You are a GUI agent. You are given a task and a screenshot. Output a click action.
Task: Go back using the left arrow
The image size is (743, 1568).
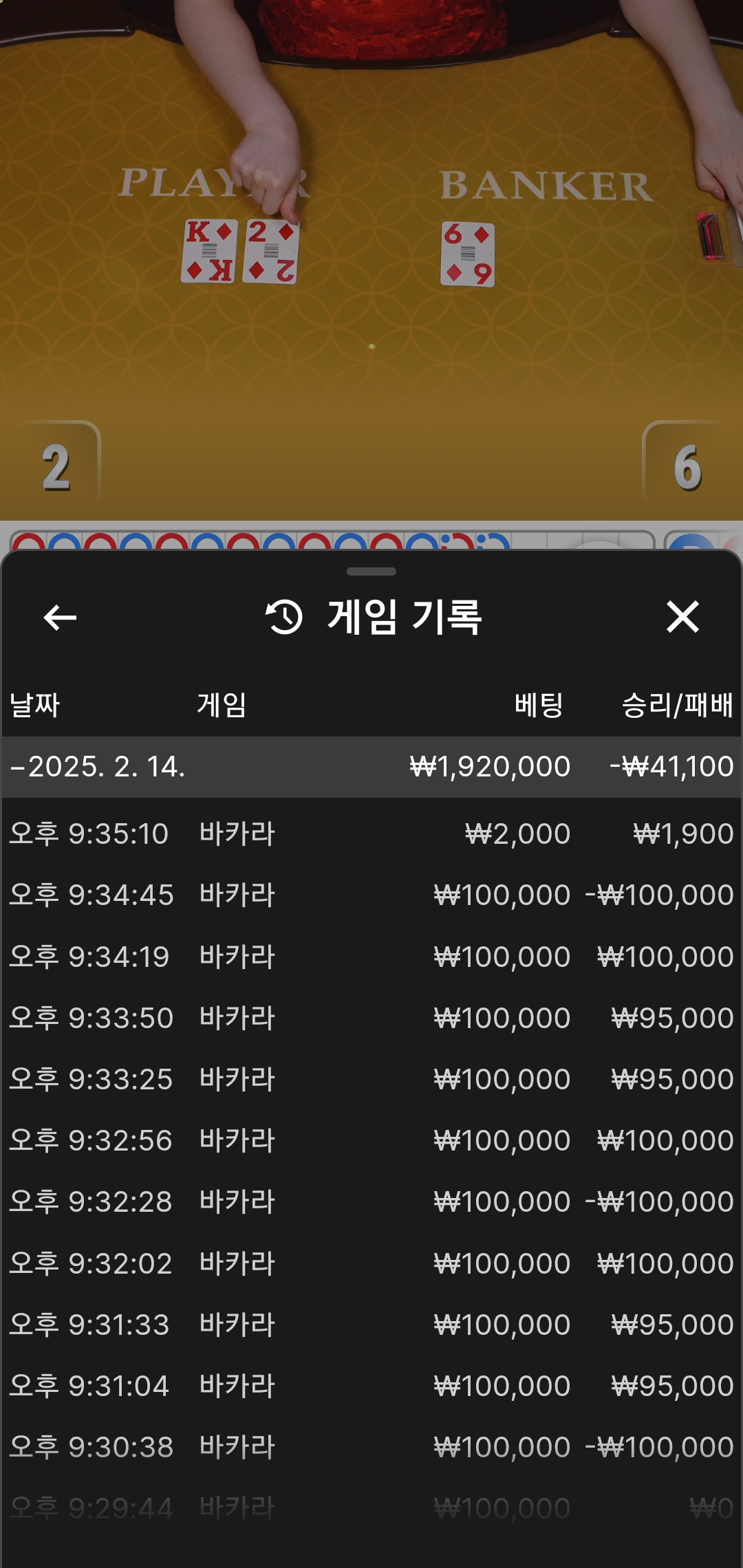(60, 617)
